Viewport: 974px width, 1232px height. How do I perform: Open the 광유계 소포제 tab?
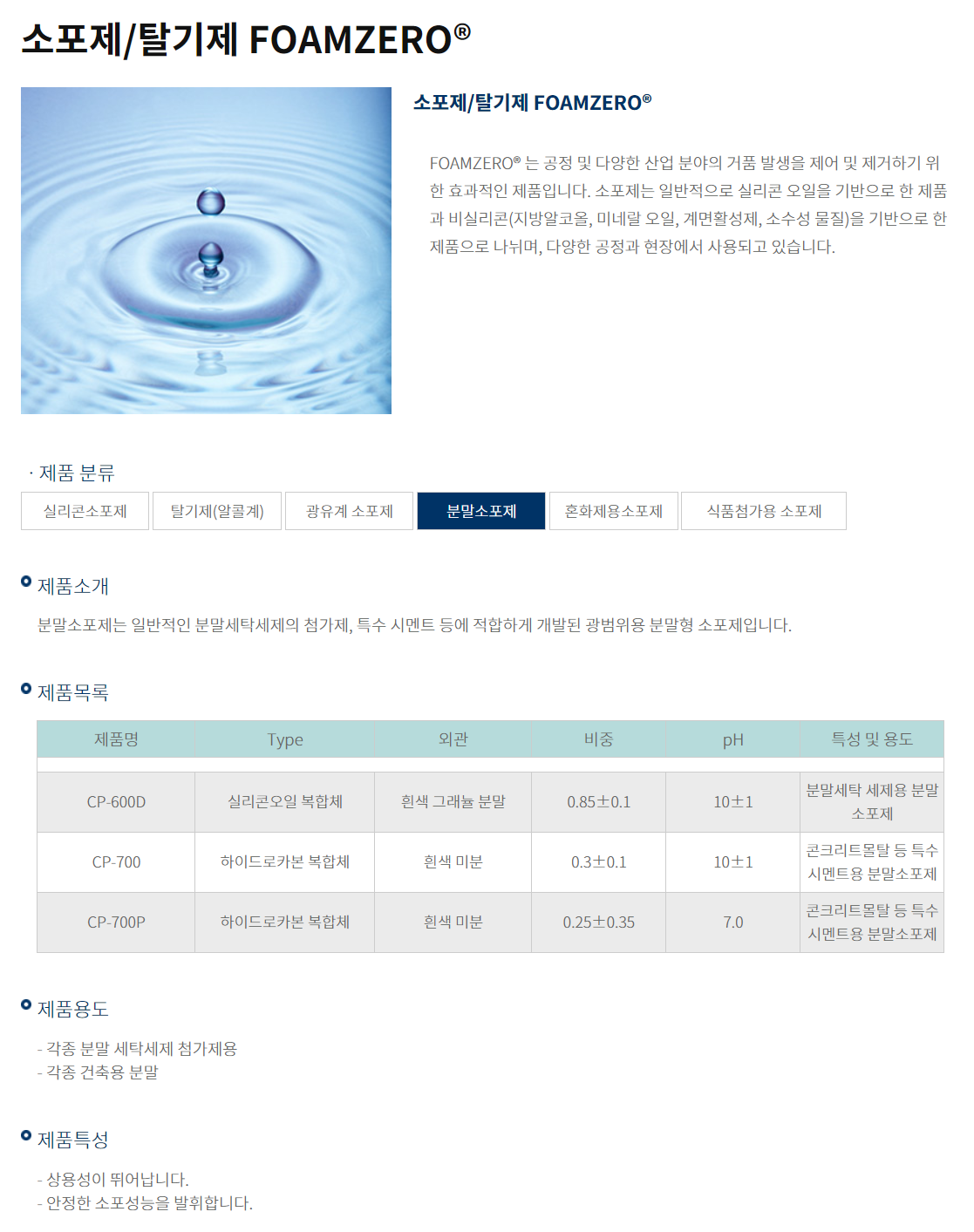coord(349,511)
